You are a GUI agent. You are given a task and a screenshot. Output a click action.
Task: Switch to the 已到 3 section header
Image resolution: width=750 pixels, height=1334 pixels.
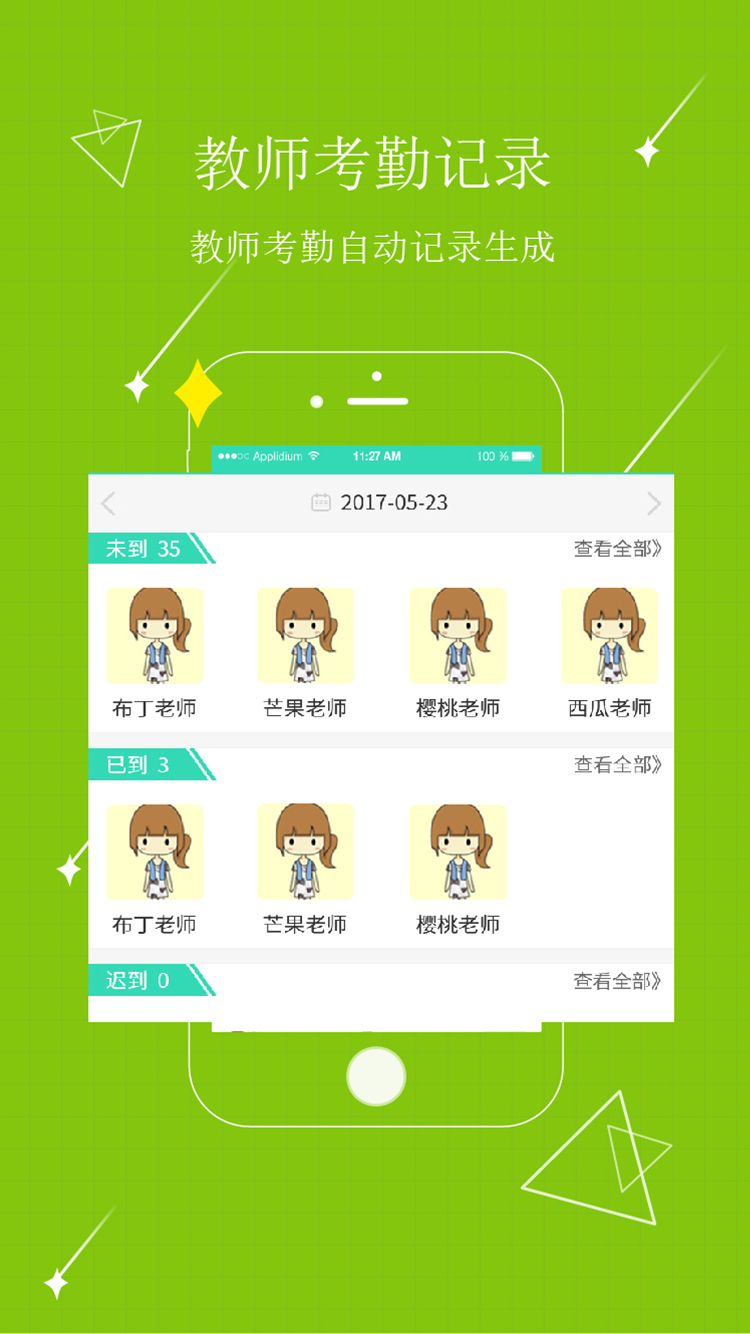pos(140,764)
